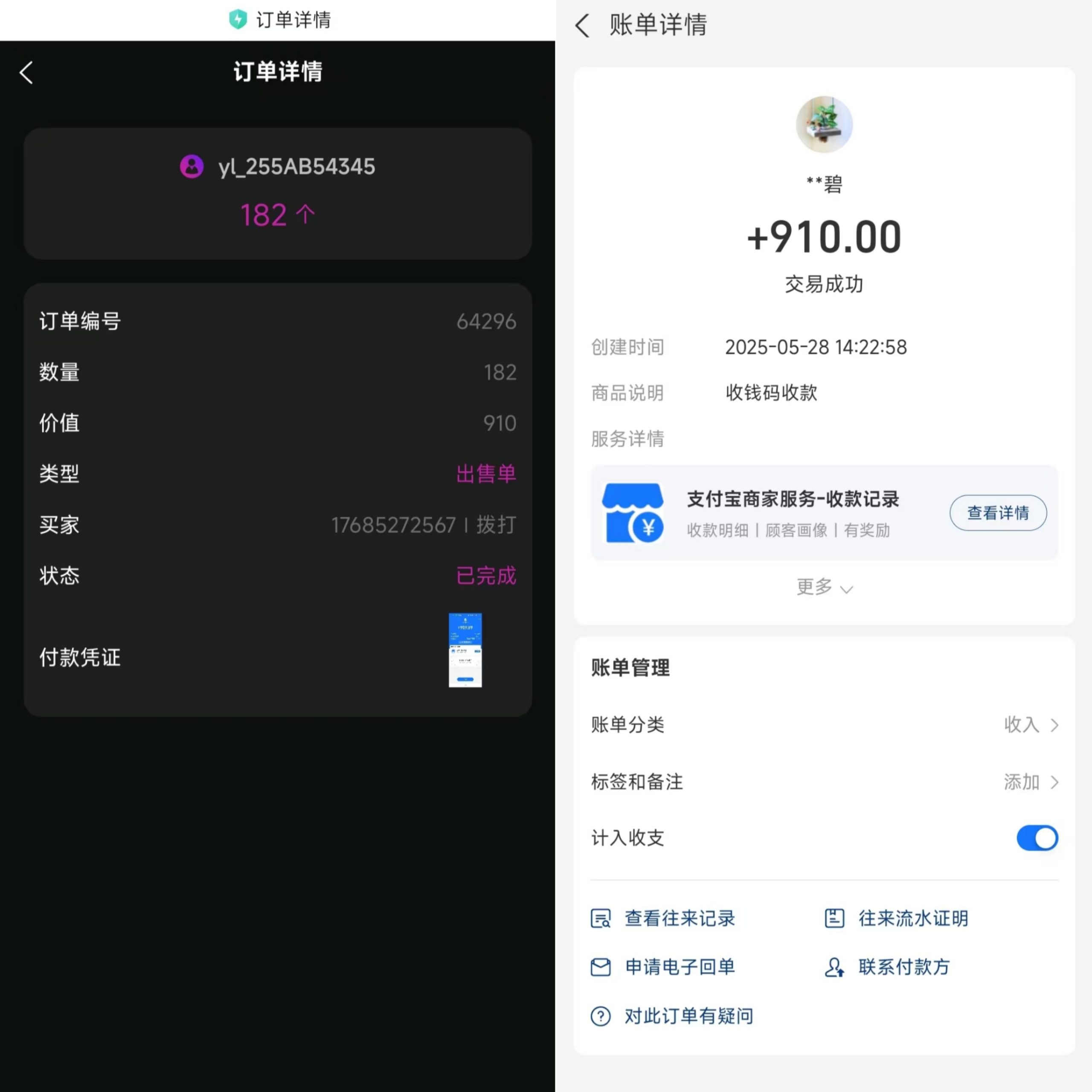The width and height of the screenshot is (1092, 1092).
Task: Open 标签和备注 to add a note
Action: 824,782
